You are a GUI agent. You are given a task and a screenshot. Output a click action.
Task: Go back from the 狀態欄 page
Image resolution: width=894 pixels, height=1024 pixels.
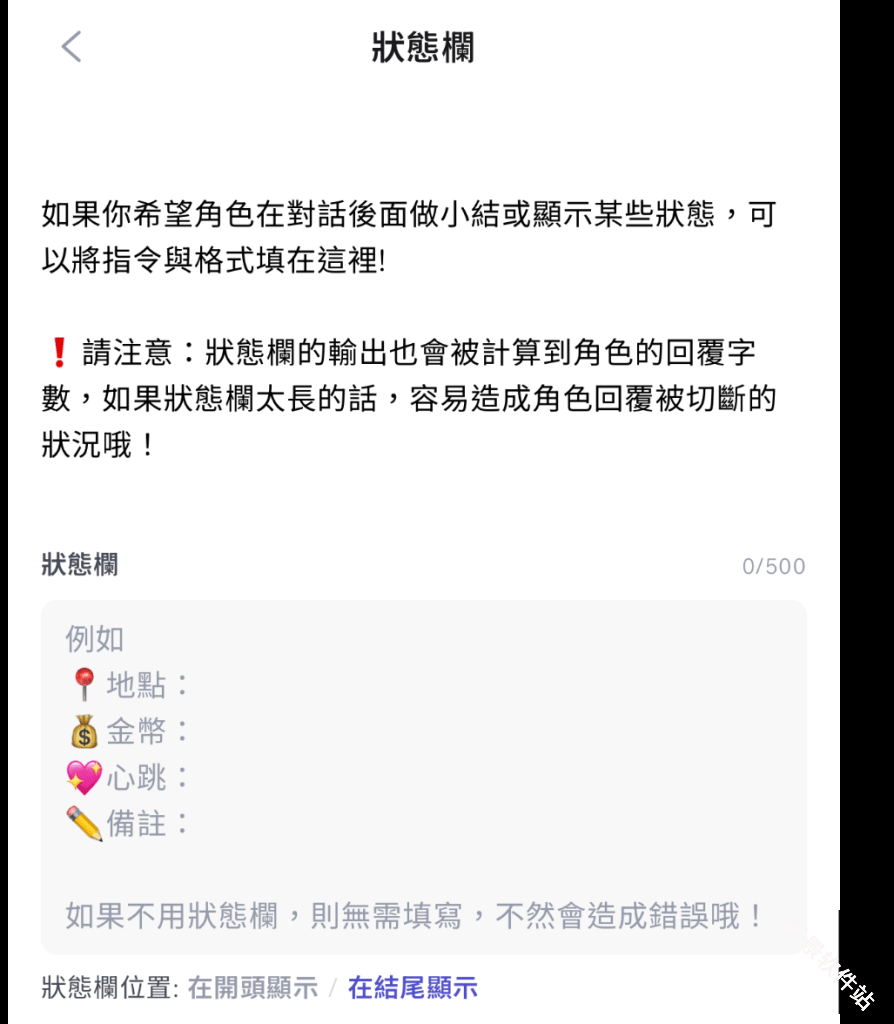[x=71, y=47]
